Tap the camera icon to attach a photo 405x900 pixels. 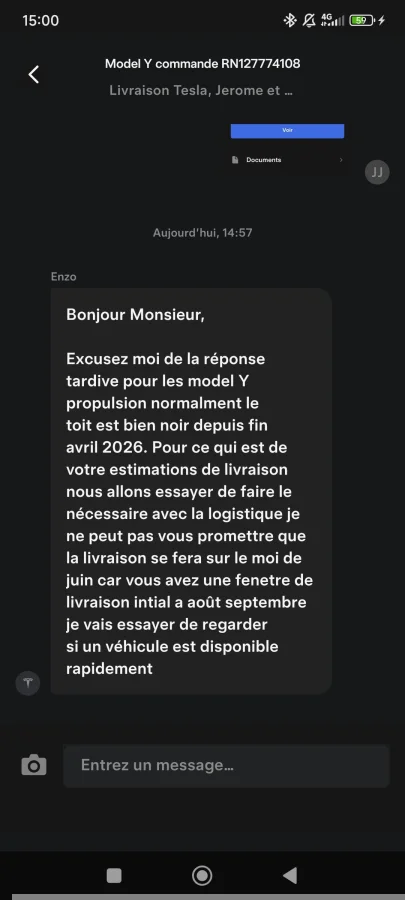click(34, 765)
